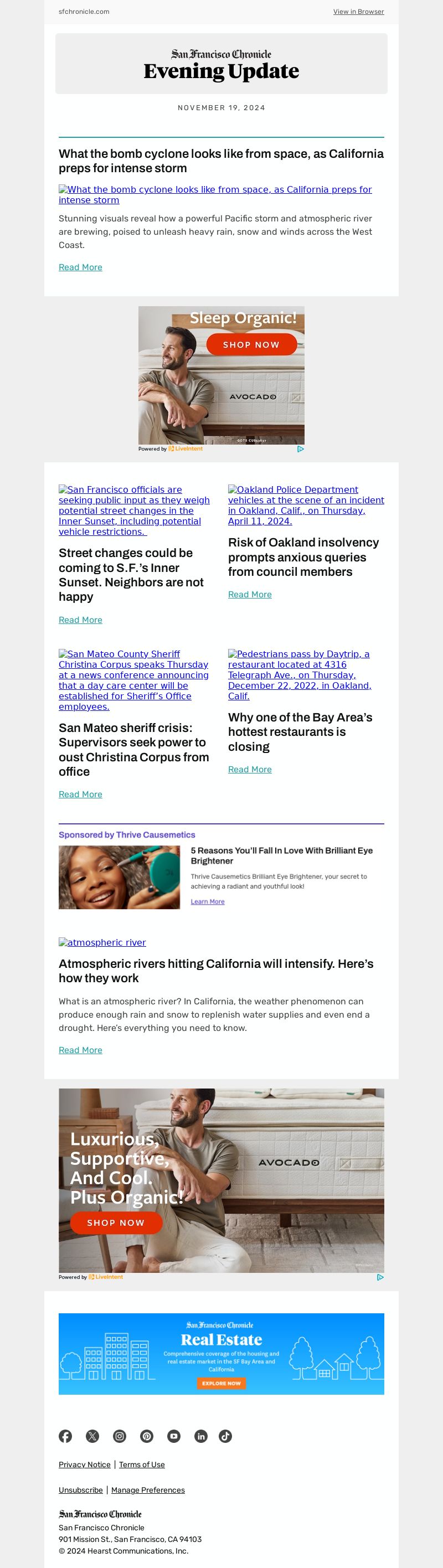The height and width of the screenshot is (1568, 443).
Task: Tap Shop Now on Luxurious Supportive mattress ad
Action: tap(116, 1223)
